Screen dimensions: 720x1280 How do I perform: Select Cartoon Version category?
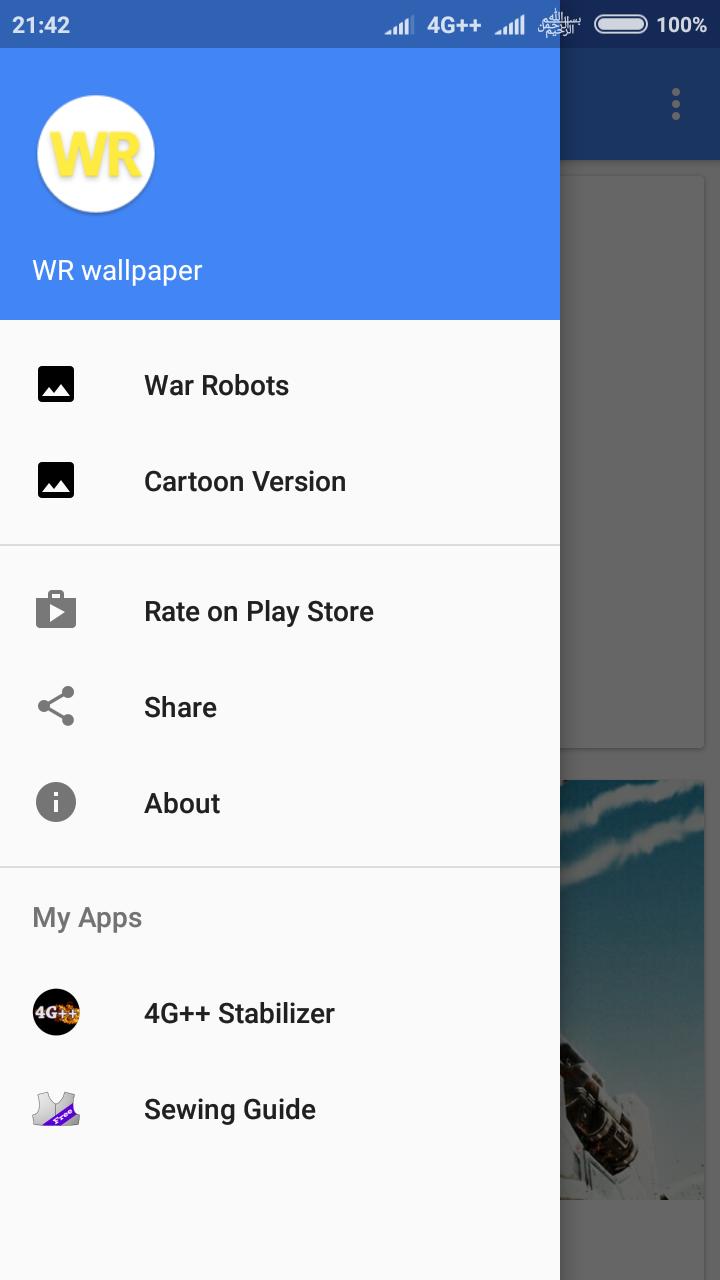pos(244,481)
